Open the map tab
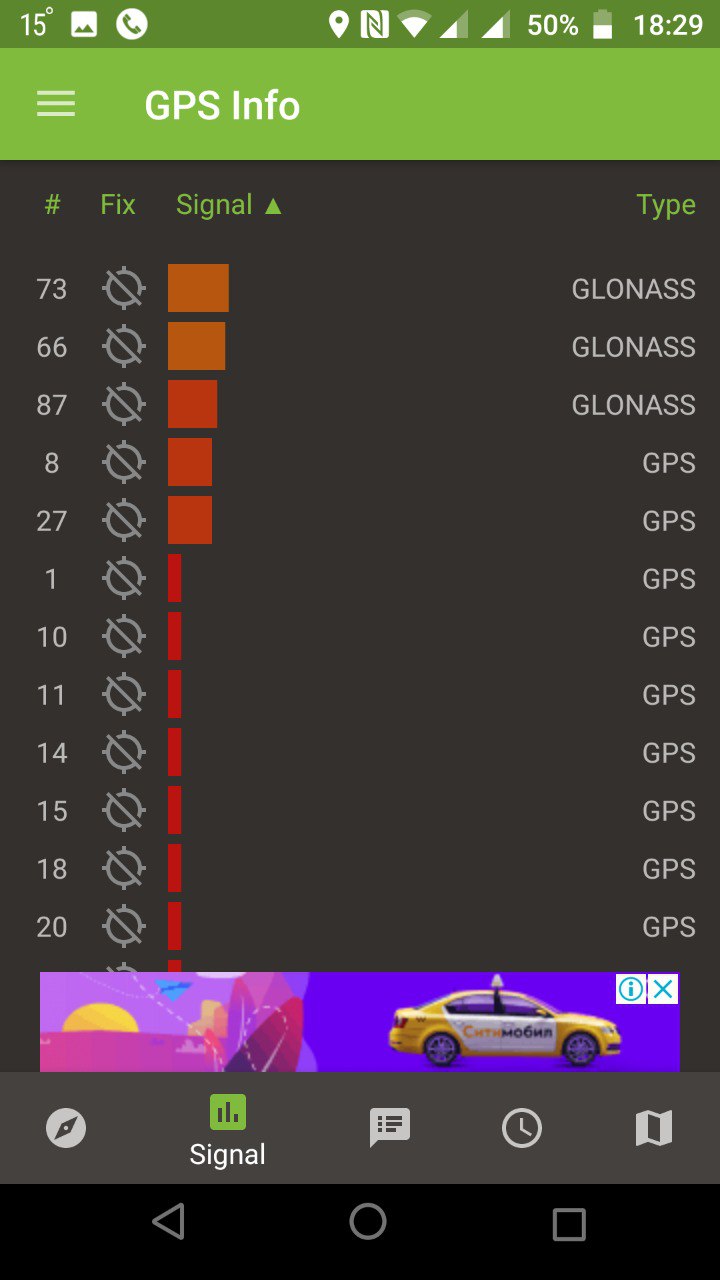Image resolution: width=720 pixels, height=1280 pixels. pyautogui.click(x=654, y=1129)
